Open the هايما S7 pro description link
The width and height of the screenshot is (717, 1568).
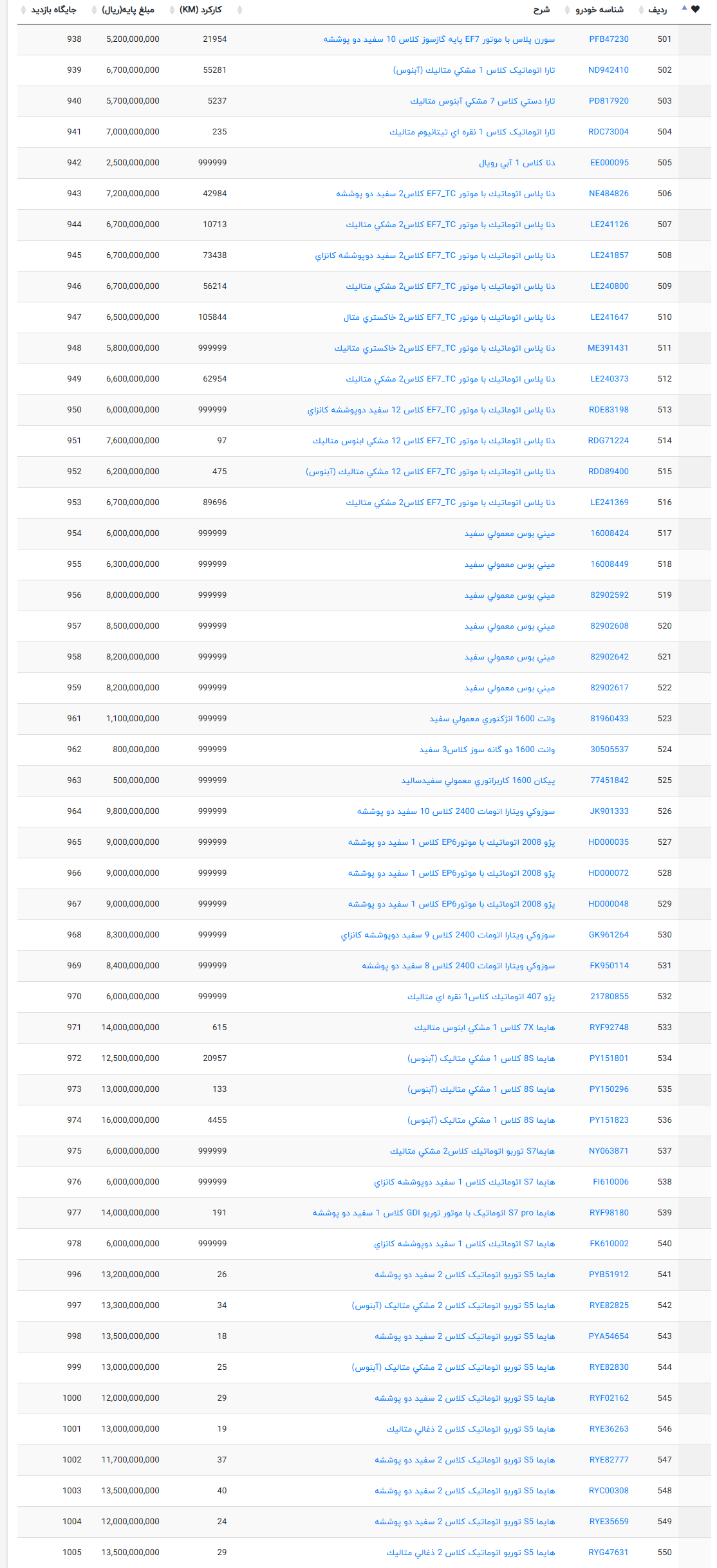pos(434,1213)
